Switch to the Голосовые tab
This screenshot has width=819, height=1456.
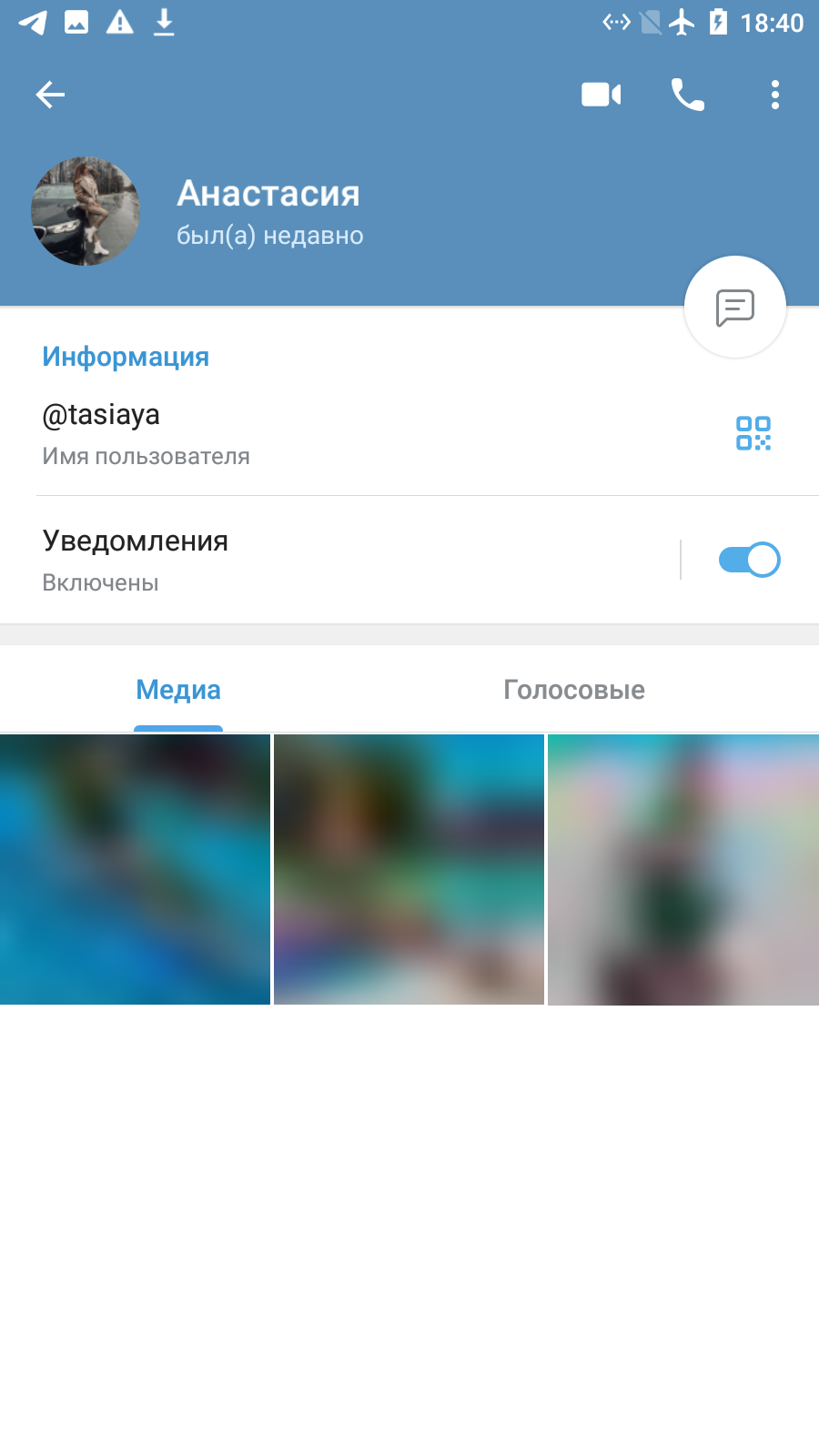[574, 690]
